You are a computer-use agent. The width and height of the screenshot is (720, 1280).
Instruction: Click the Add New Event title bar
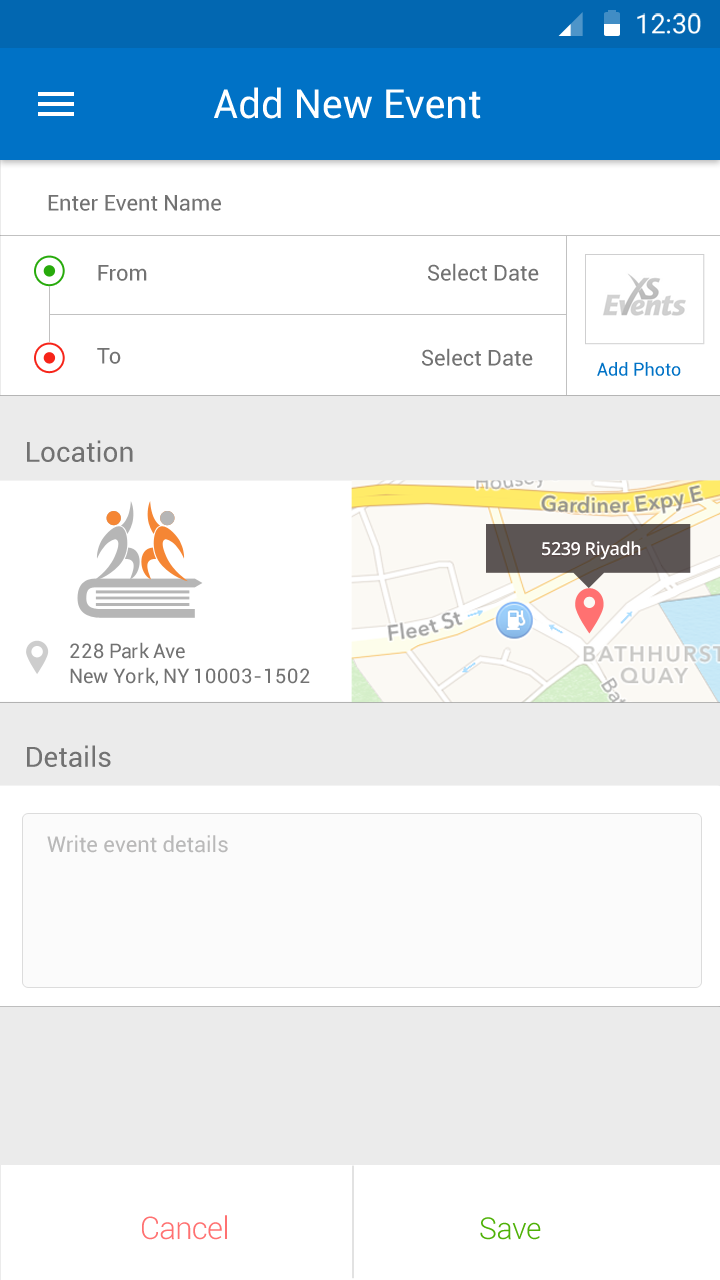coord(347,103)
